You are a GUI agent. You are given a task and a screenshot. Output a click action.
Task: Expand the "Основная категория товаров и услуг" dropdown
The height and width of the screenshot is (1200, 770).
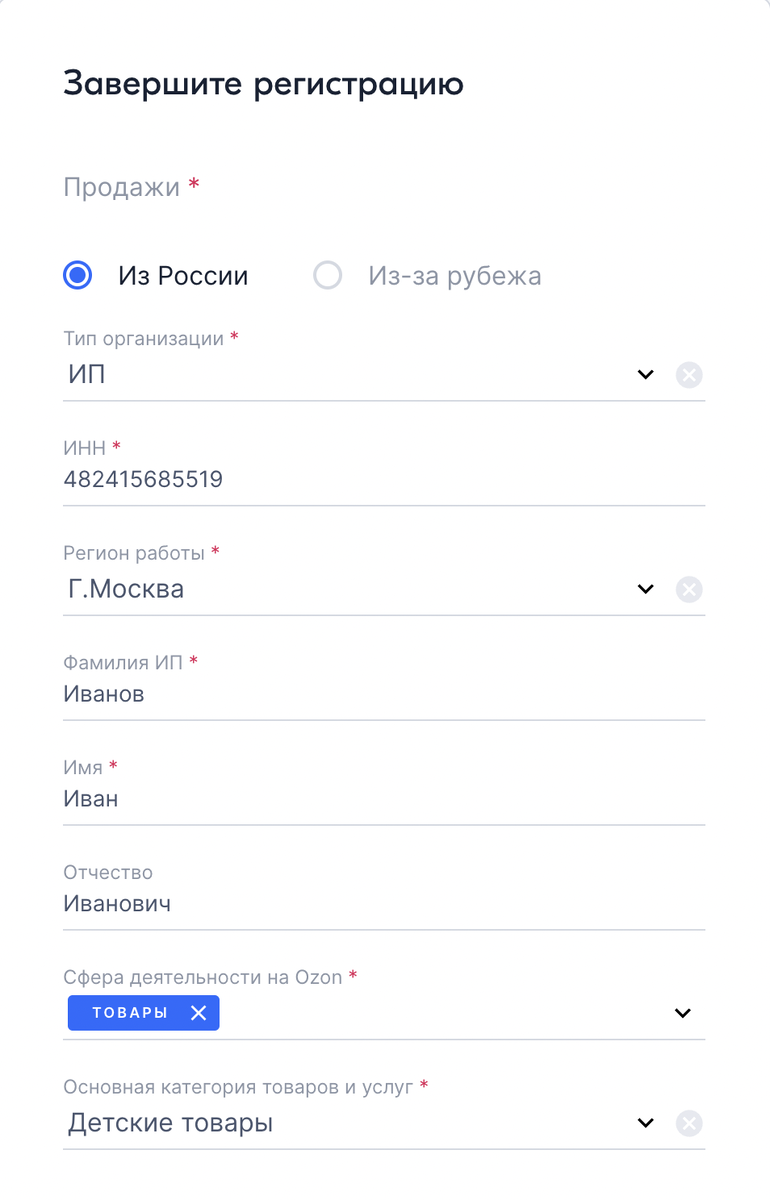coord(645,1123)
